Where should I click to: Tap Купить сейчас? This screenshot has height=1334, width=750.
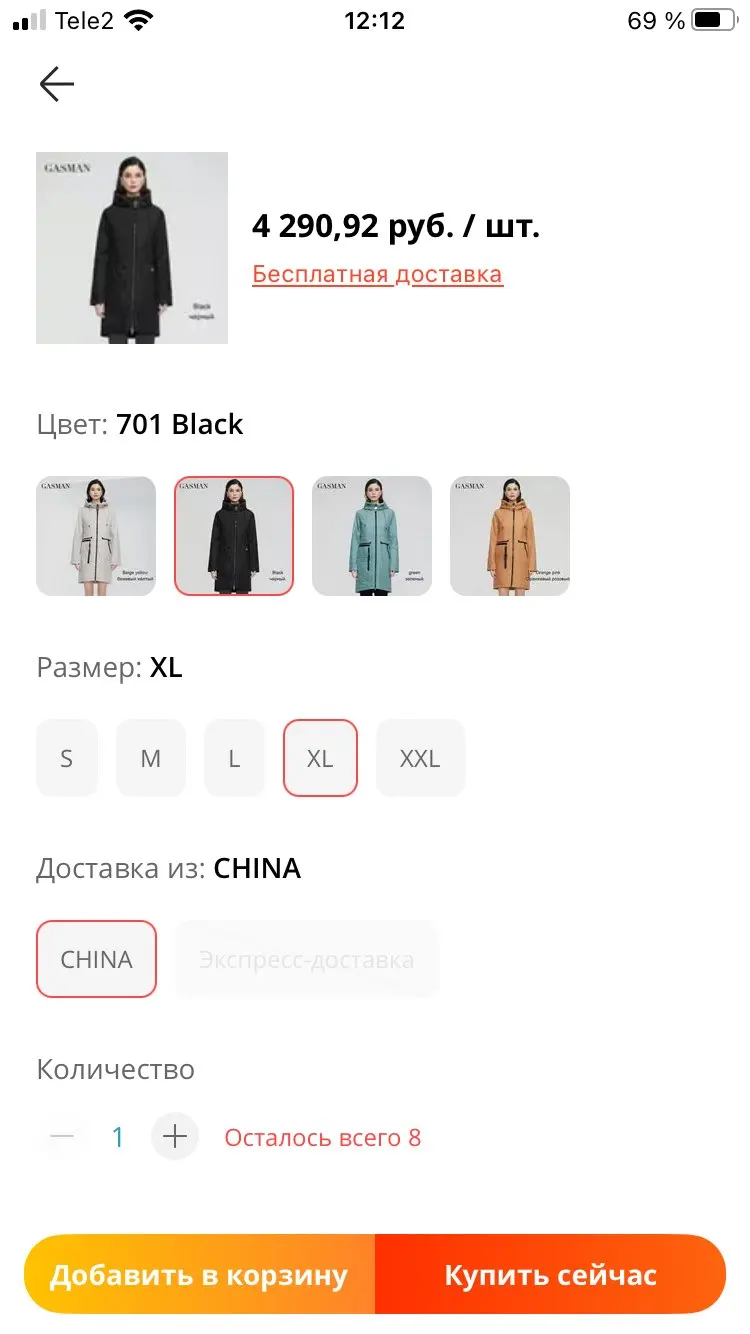tap(550, 1275)
